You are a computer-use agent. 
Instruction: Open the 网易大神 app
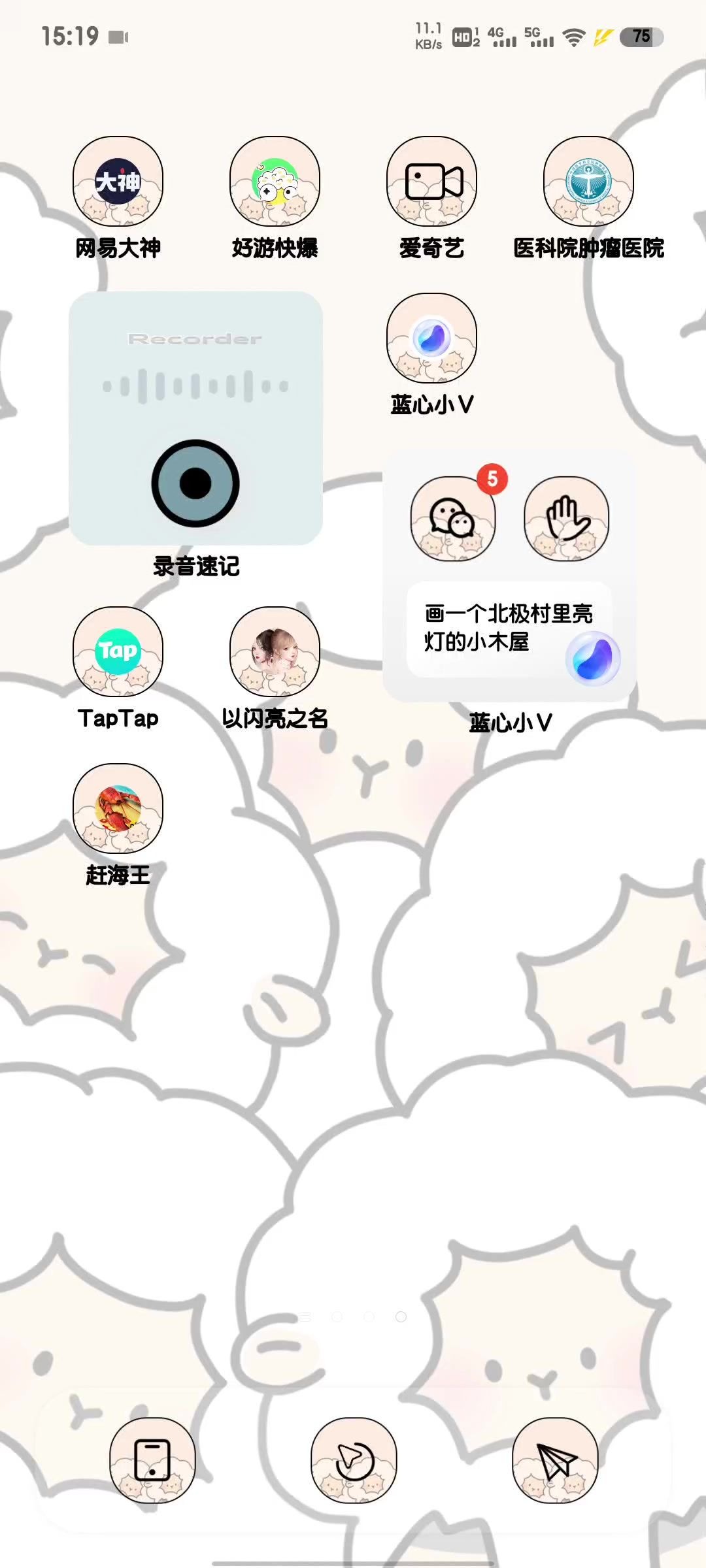(118, 182)
